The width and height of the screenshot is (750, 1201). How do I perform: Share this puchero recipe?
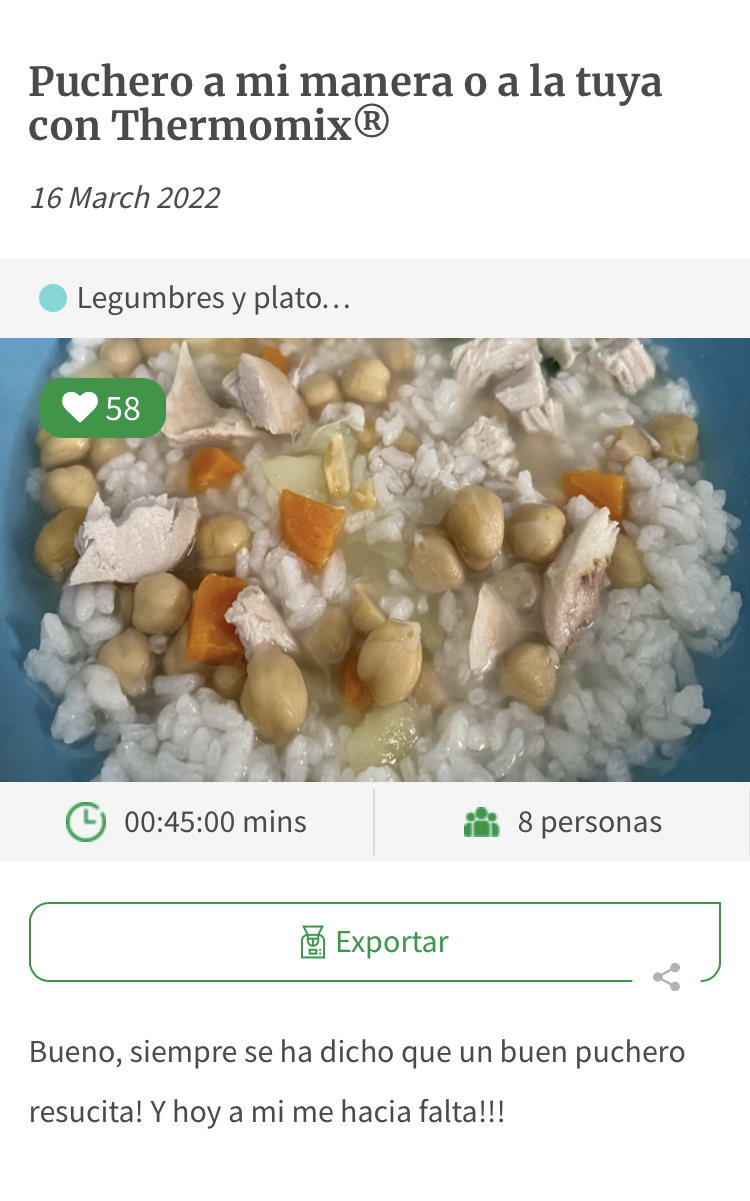coord(667,977)
